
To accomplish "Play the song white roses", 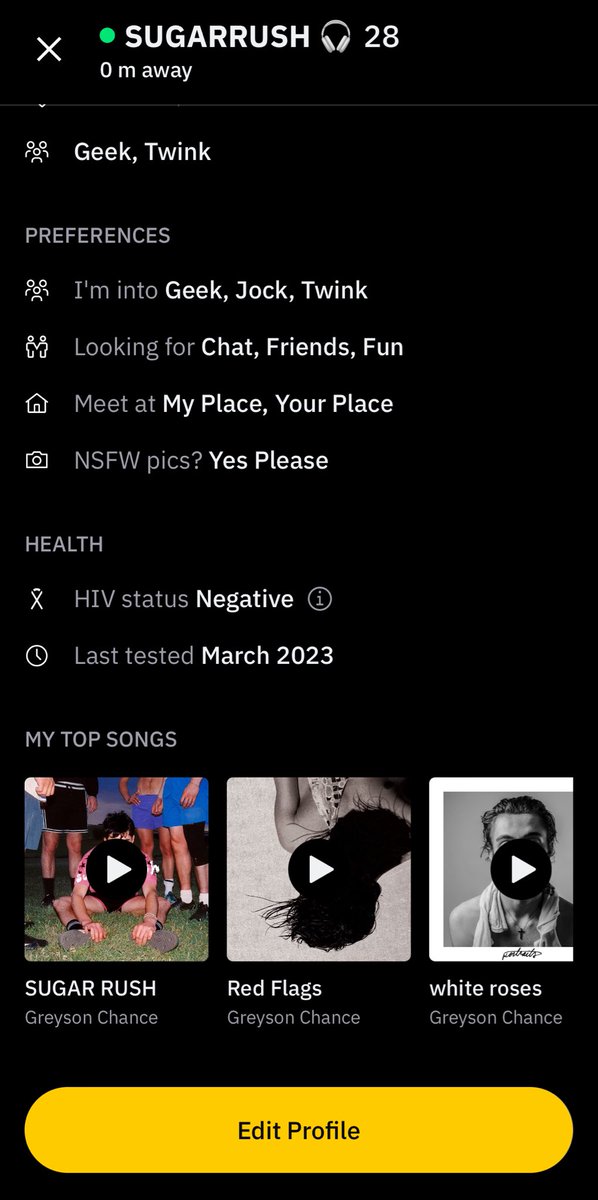I will click(x=521, y=869).
